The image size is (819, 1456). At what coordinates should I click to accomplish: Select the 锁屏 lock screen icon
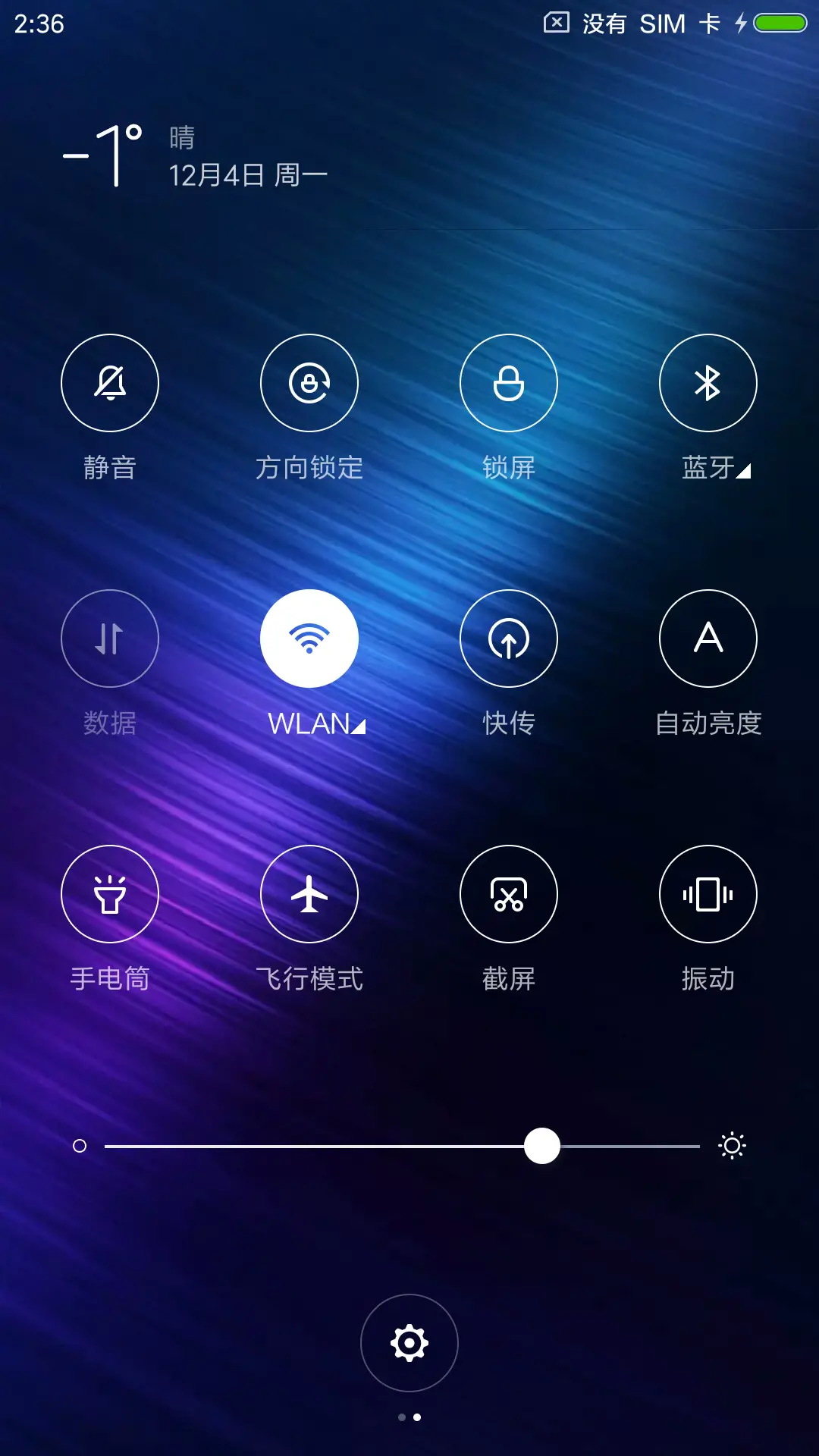[x=509, y=383]
